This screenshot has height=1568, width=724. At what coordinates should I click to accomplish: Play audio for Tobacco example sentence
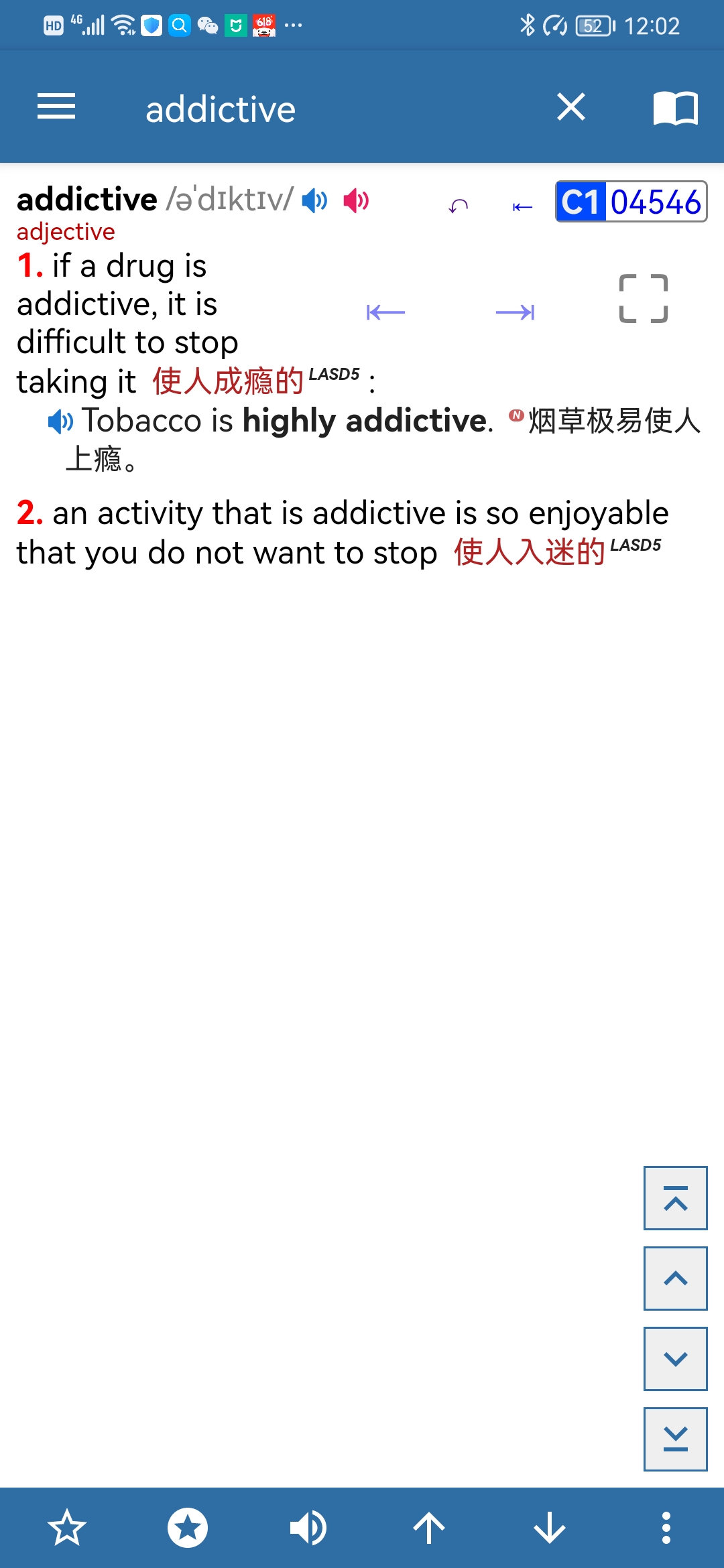[60, 421]
